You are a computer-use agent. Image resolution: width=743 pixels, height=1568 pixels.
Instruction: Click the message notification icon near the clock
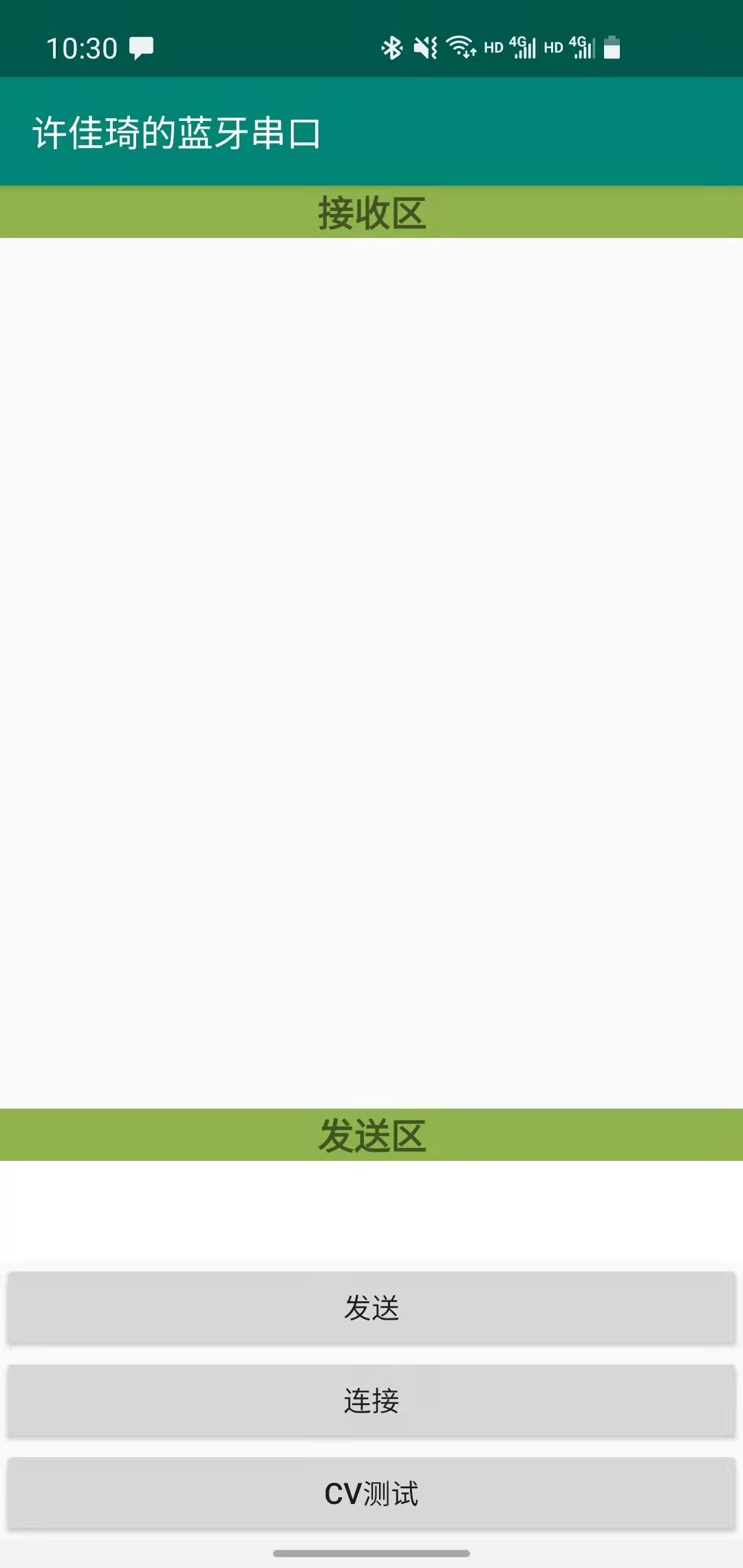point(141,46)
